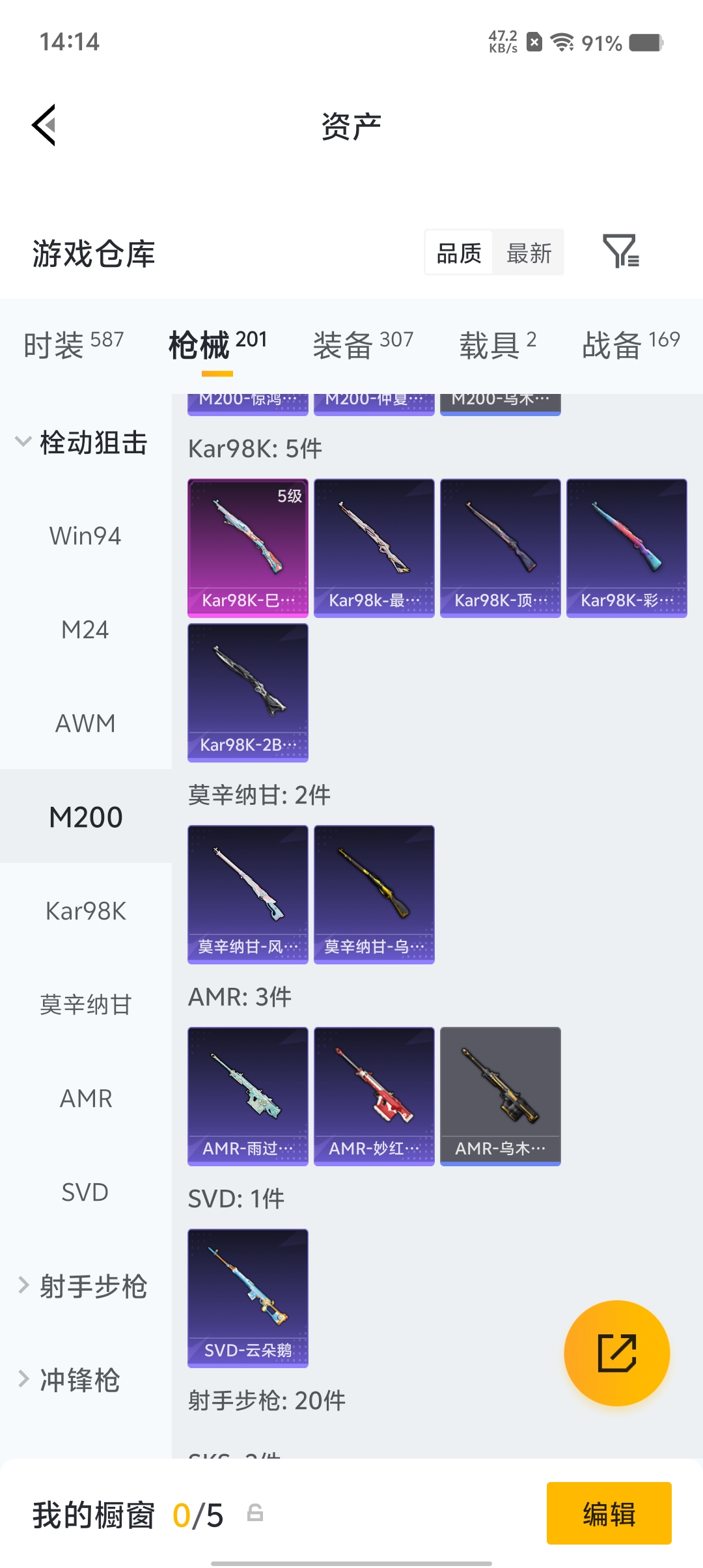Screen dimensions: 703x1568
Task: Expand the 冲锋枪 category
Action: coord(72,1380)
